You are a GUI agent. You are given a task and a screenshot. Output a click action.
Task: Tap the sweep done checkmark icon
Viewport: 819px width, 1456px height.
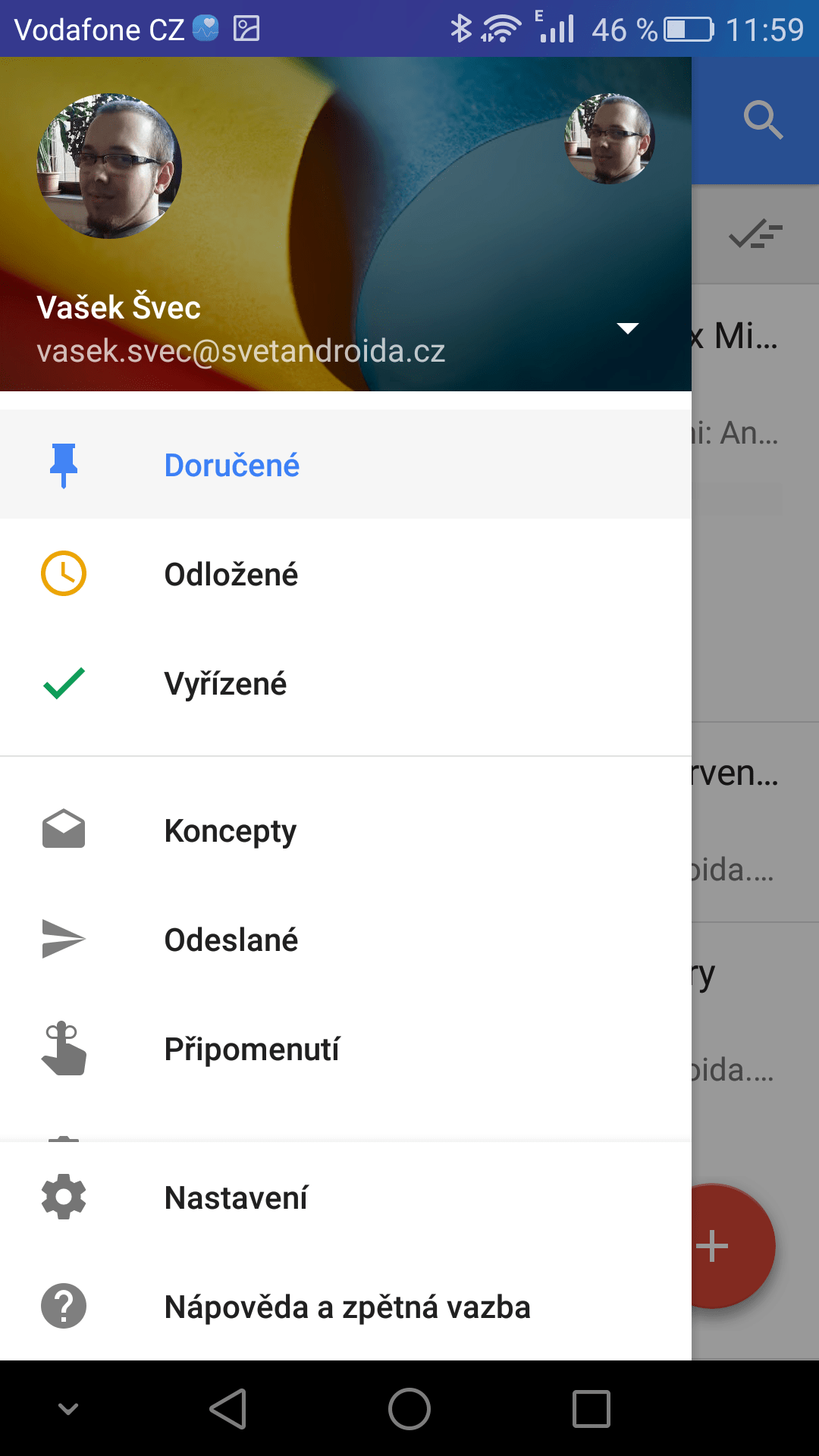click(755, 234)
